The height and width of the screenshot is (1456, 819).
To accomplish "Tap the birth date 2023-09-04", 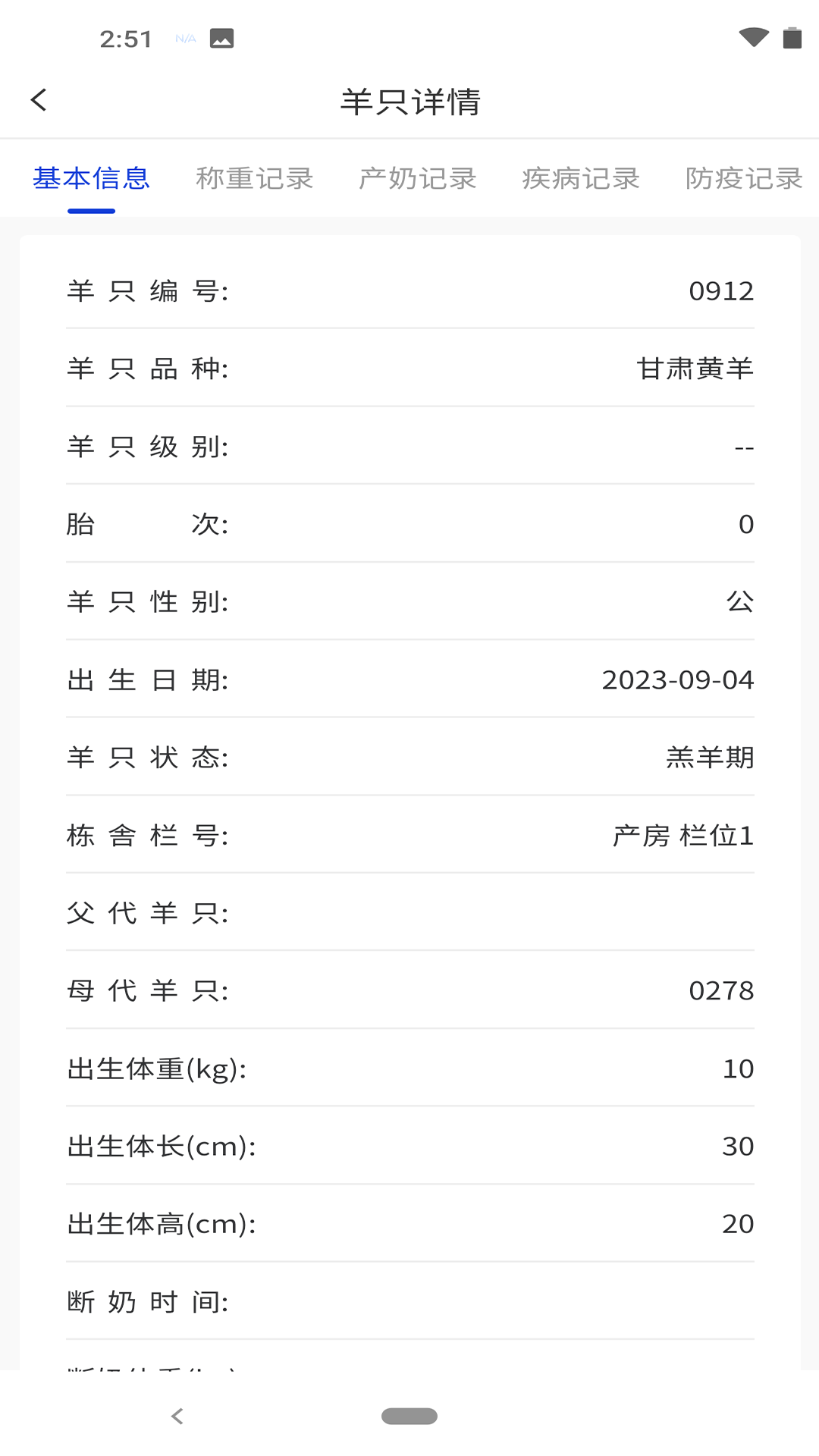I will click(677, 680).
